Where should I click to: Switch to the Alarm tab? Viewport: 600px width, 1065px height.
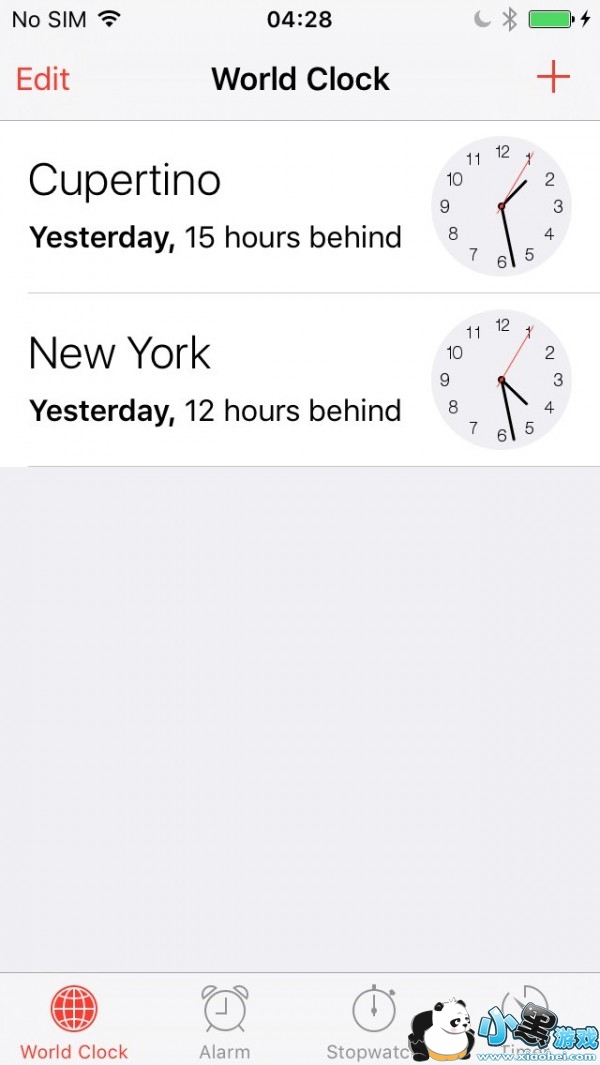[224, 1020]
